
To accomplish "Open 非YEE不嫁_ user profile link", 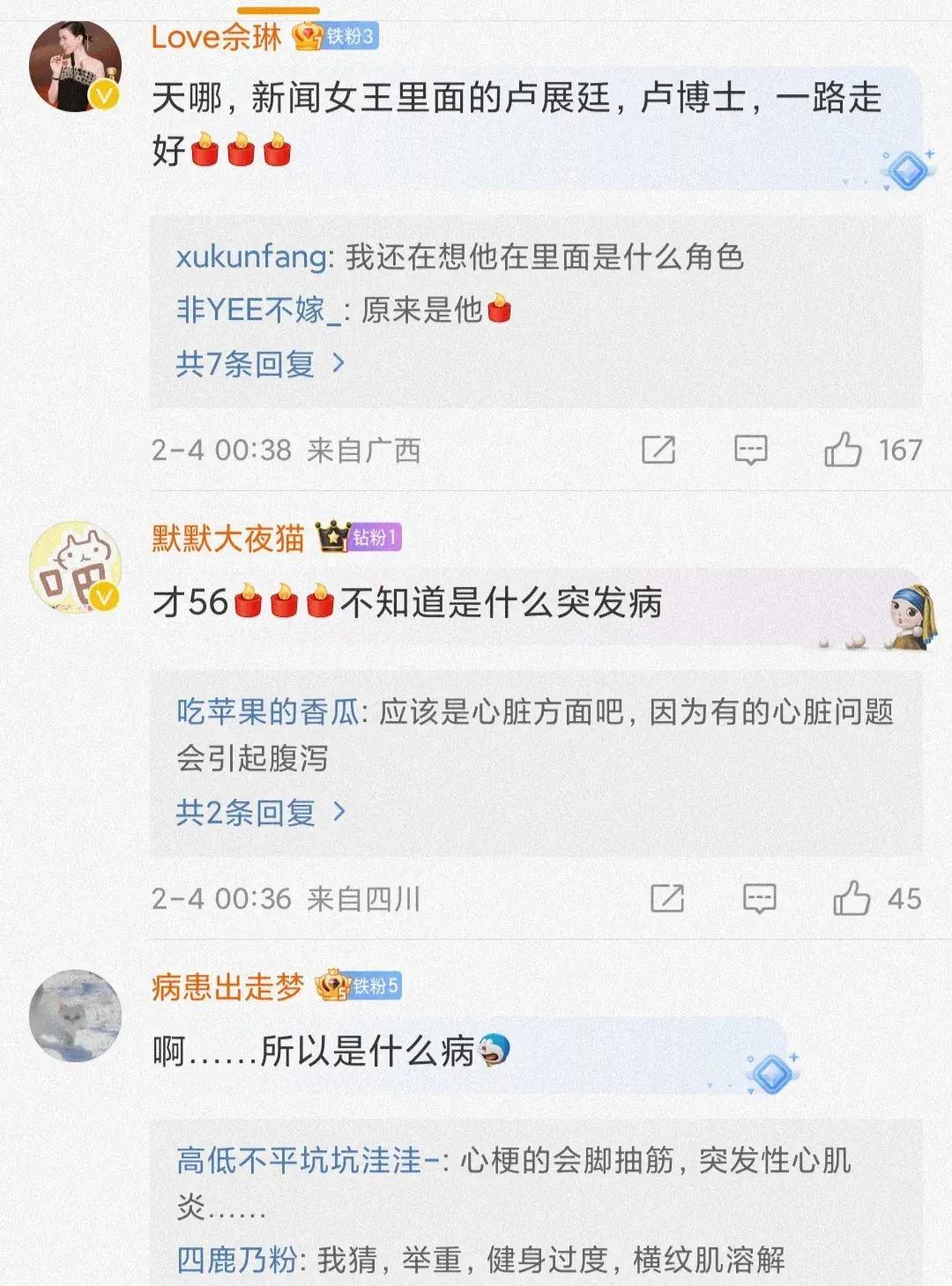I will 257,310.
